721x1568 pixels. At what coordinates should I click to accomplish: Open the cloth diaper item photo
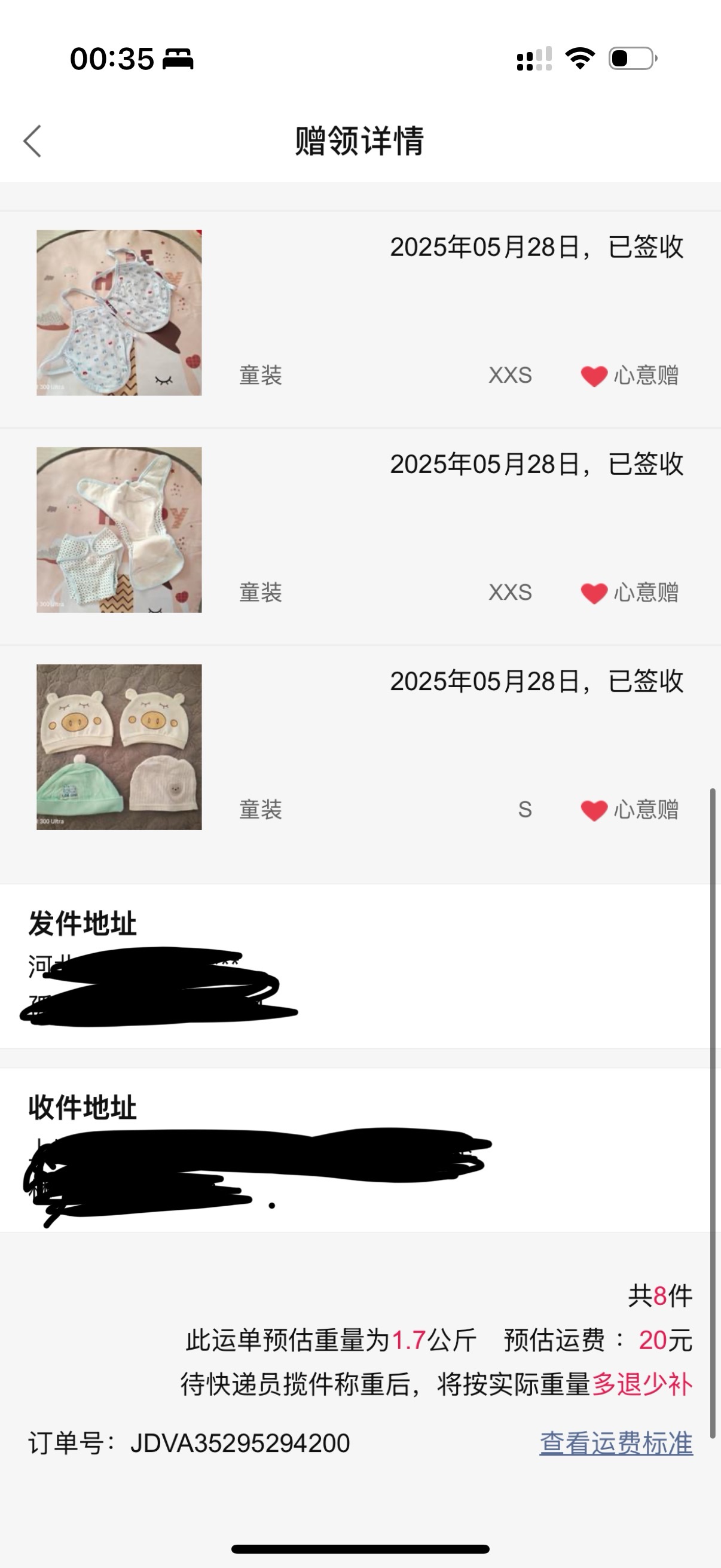[119, 530]
